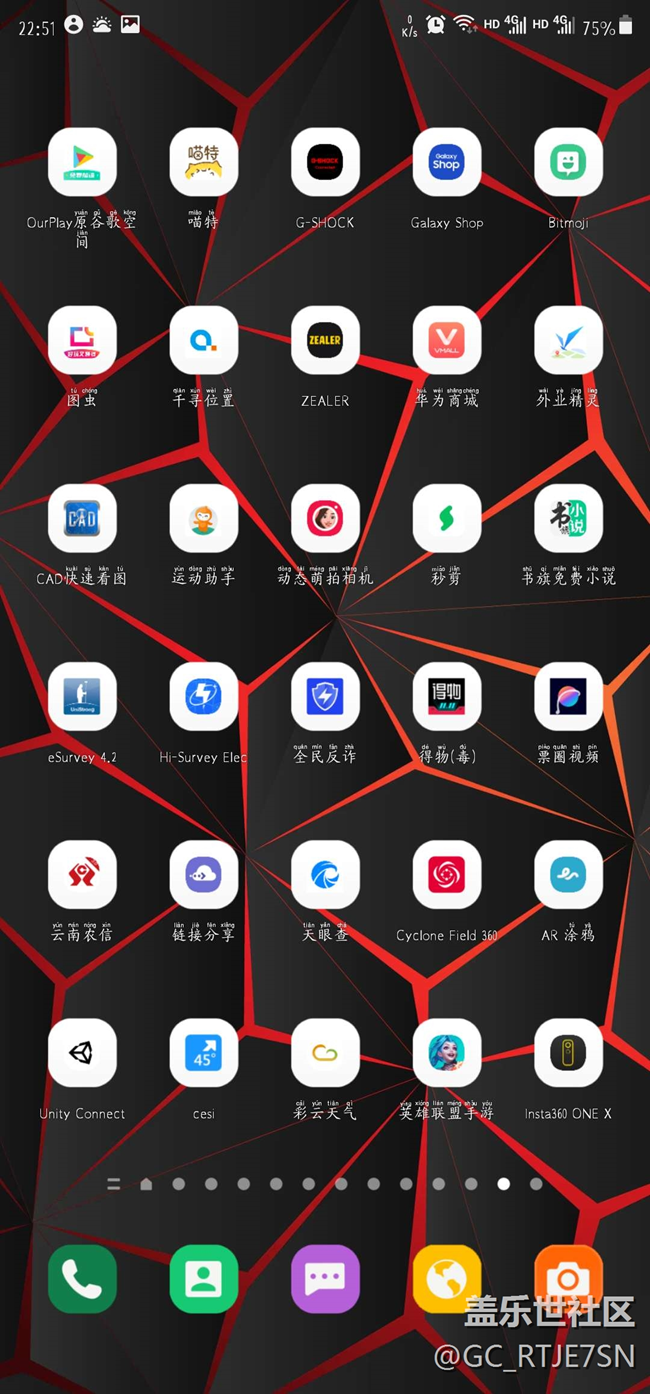Open Bitmoji
The height and width of the screenshot is (1394, 650).
(x=568, y=162)
